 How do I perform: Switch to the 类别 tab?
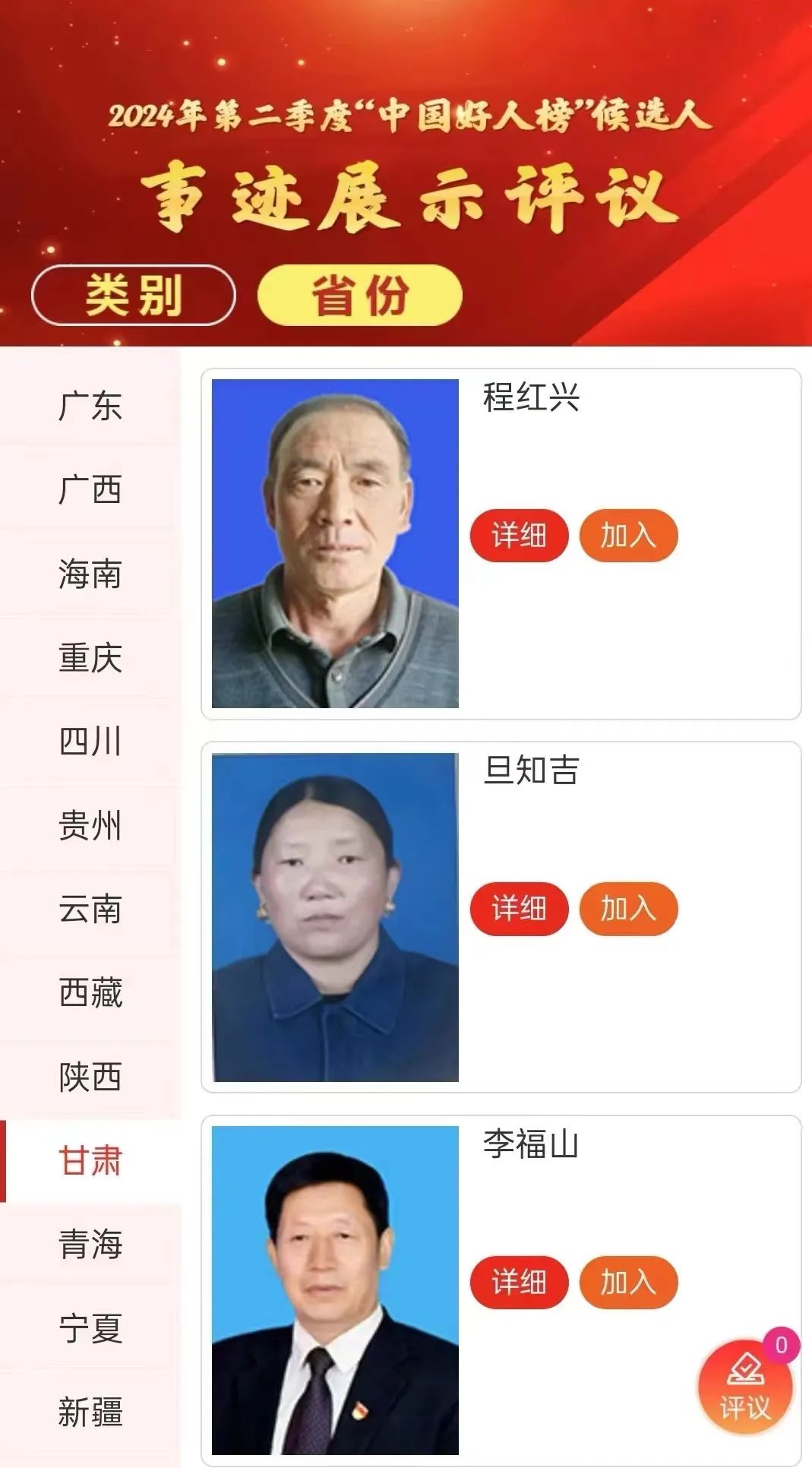point(133,295)
